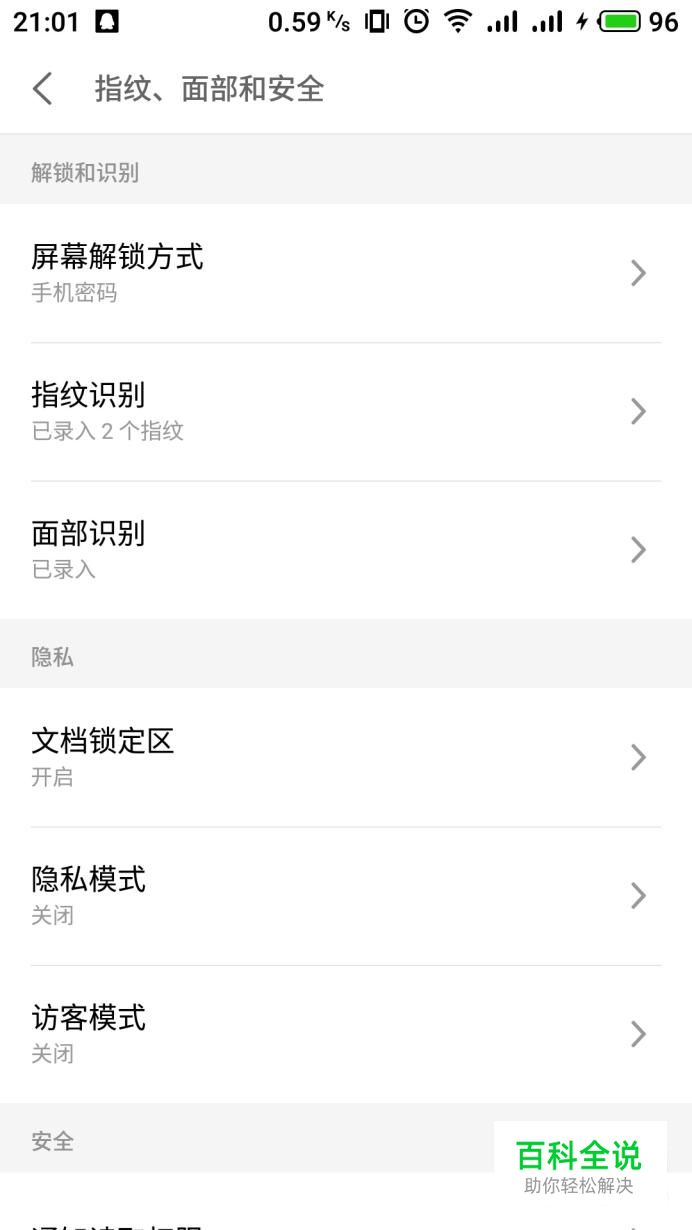The height and width of the screenshot is (1230, 692).
Task: Open 指纹识别 settings
Action: [345, 411]
